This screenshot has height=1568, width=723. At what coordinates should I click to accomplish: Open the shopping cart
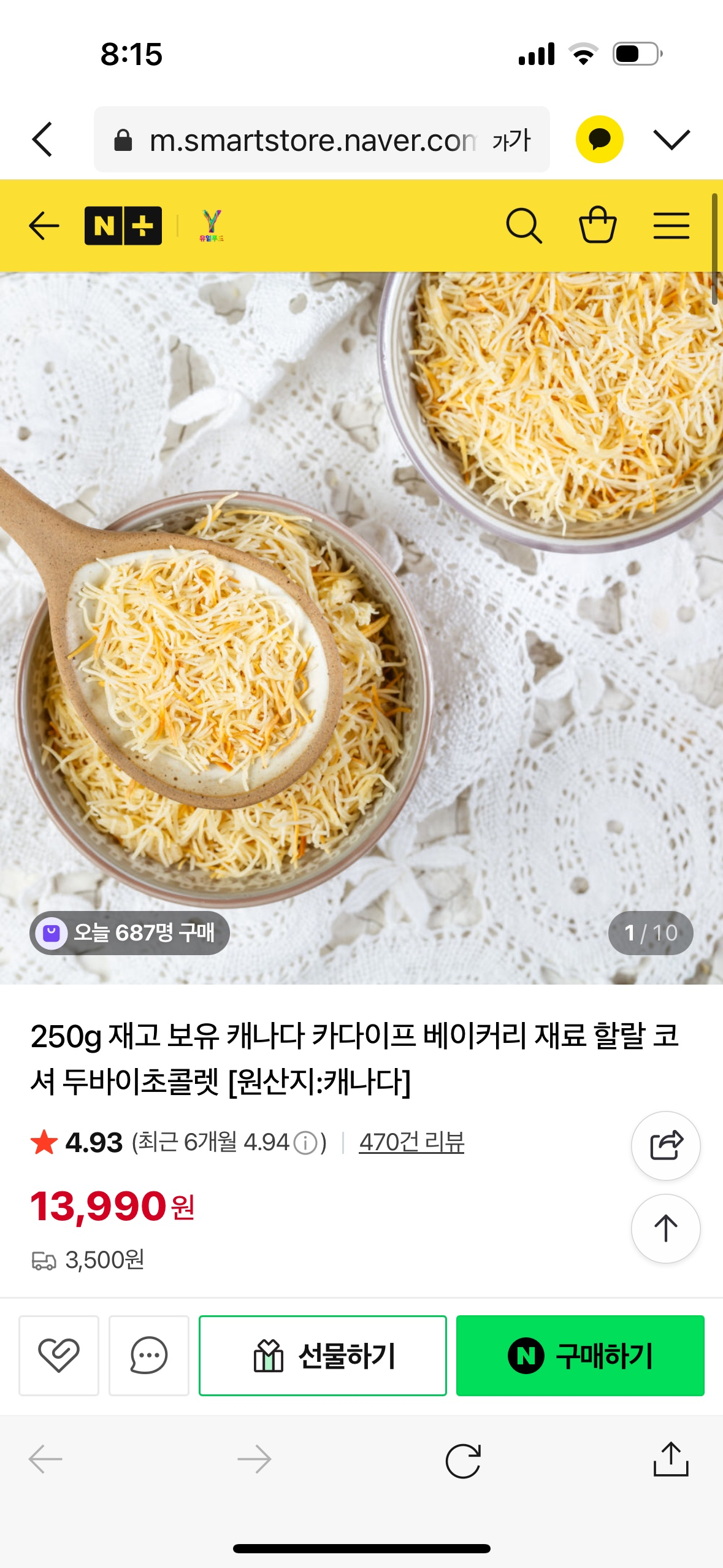[598, 225]
